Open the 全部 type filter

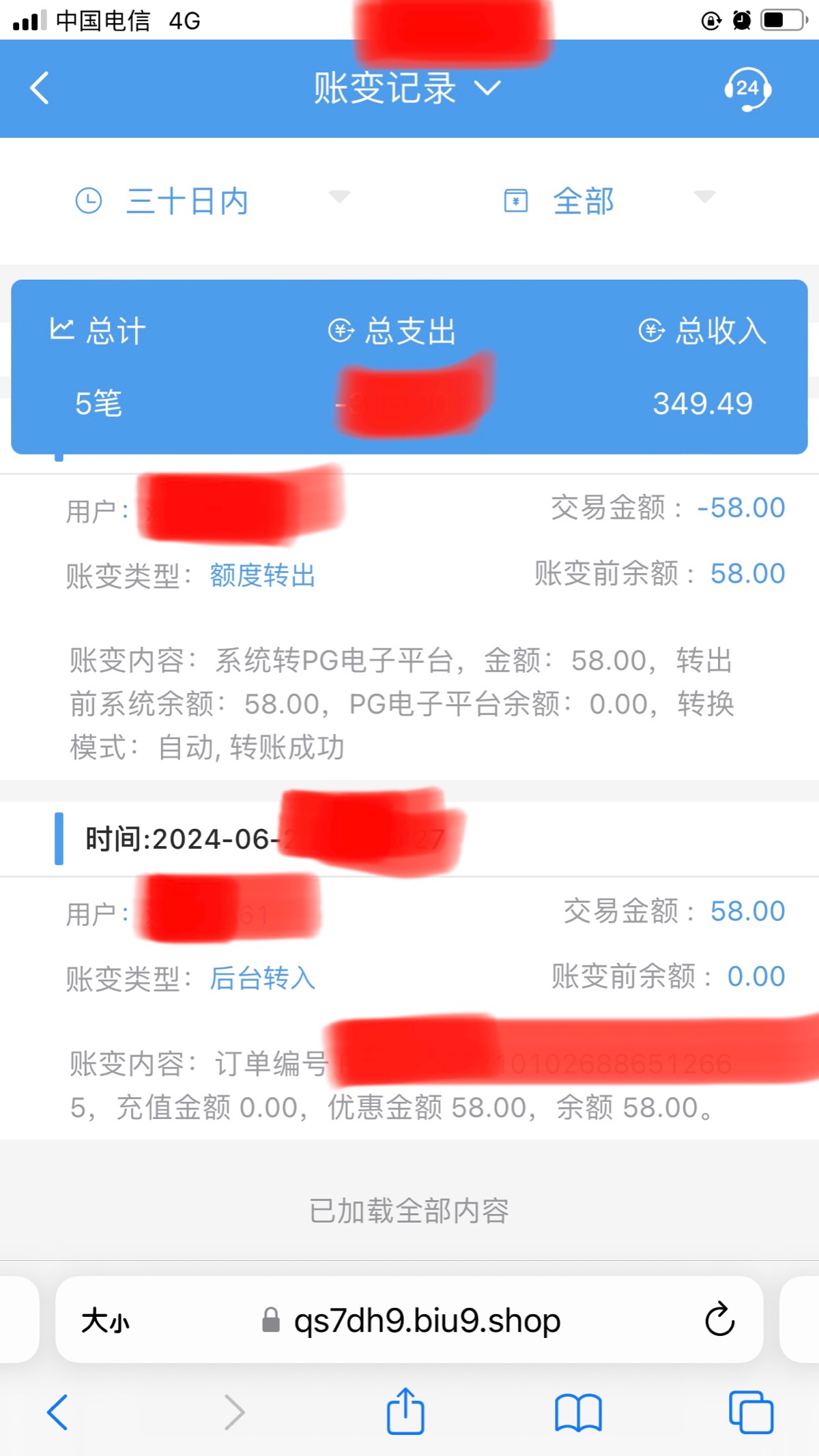point(607,201)
